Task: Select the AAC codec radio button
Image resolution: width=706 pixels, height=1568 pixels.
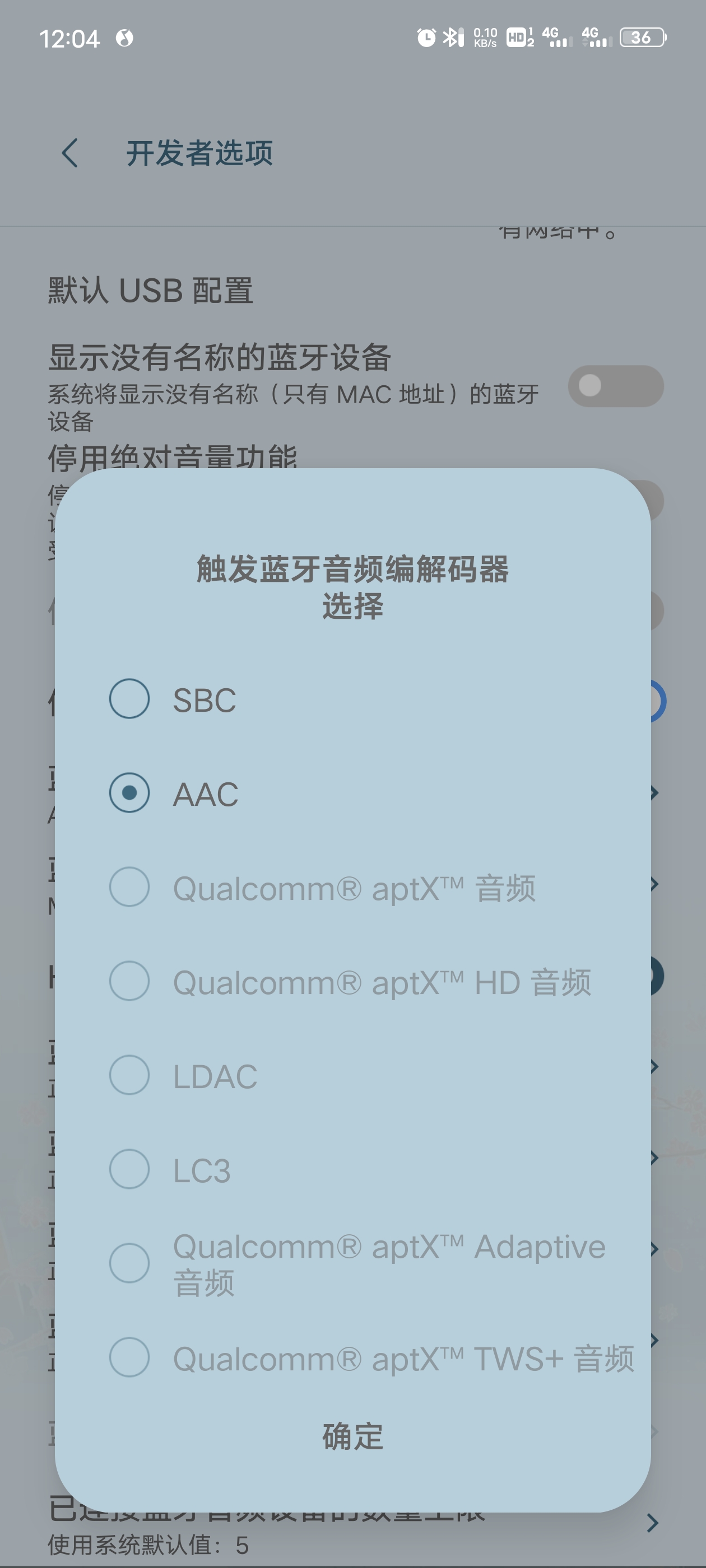Action: pyautogui.click(x=129, y=793)
